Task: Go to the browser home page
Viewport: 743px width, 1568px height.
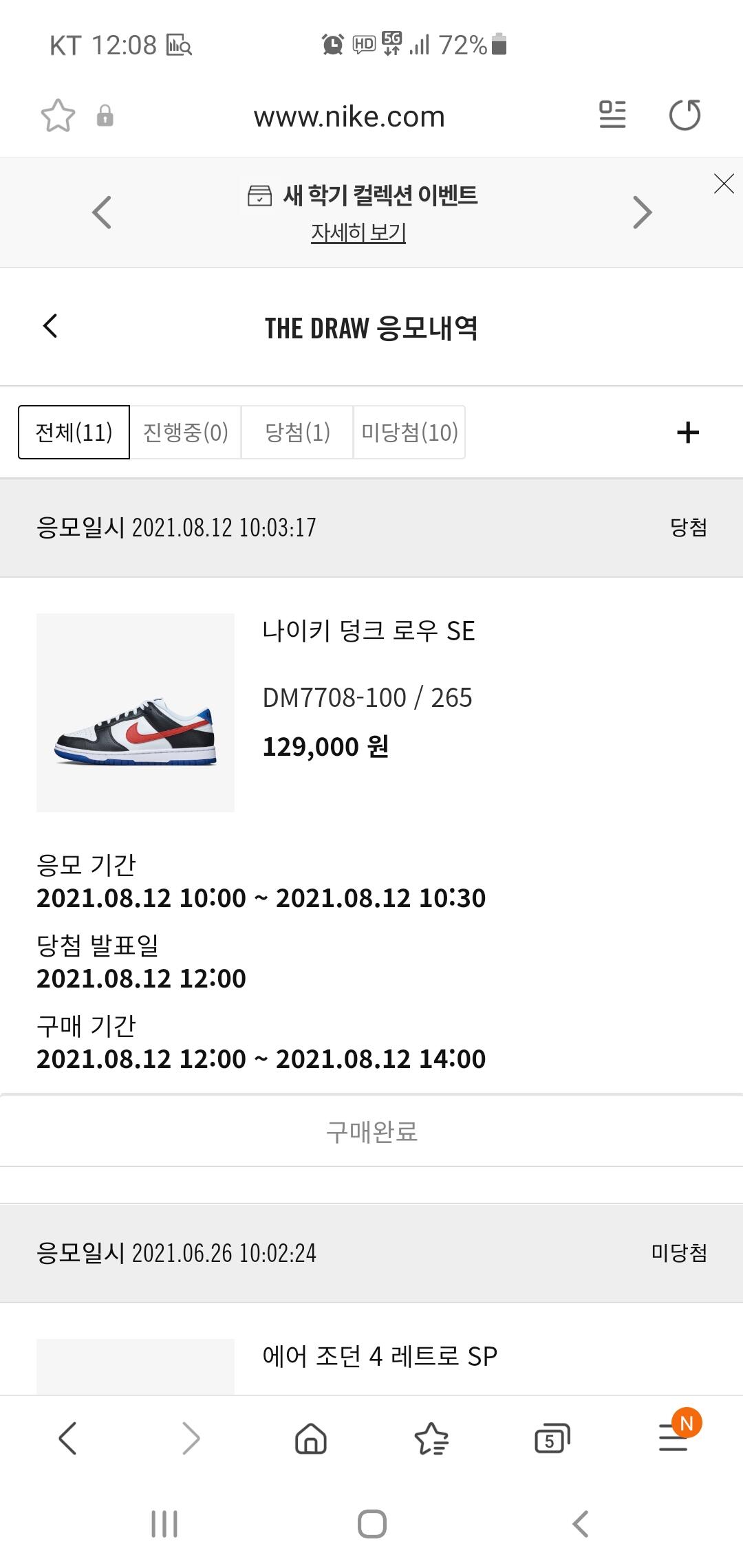Action: click(x=310, y=1438)
